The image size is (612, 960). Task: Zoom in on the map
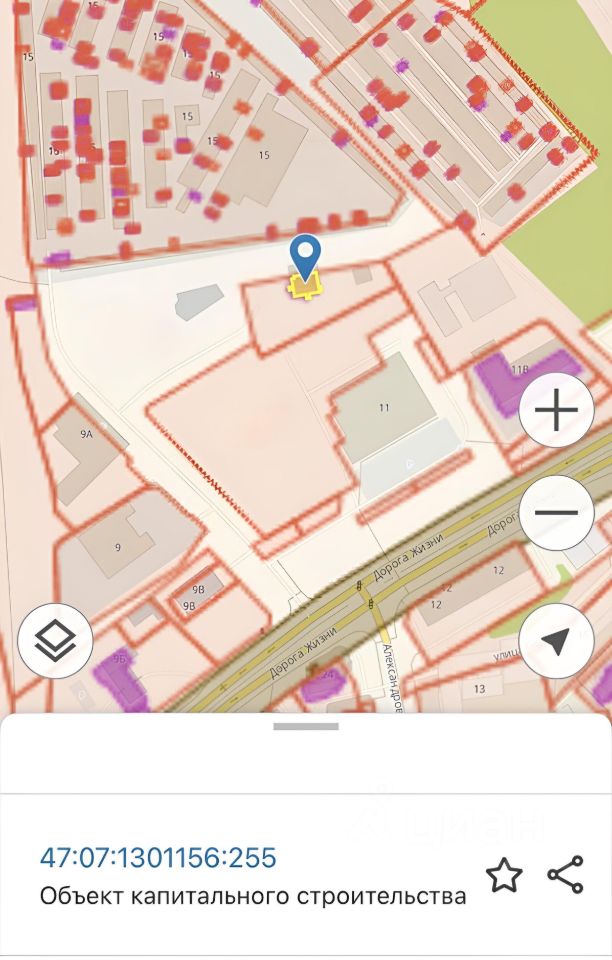click(556, 410)
